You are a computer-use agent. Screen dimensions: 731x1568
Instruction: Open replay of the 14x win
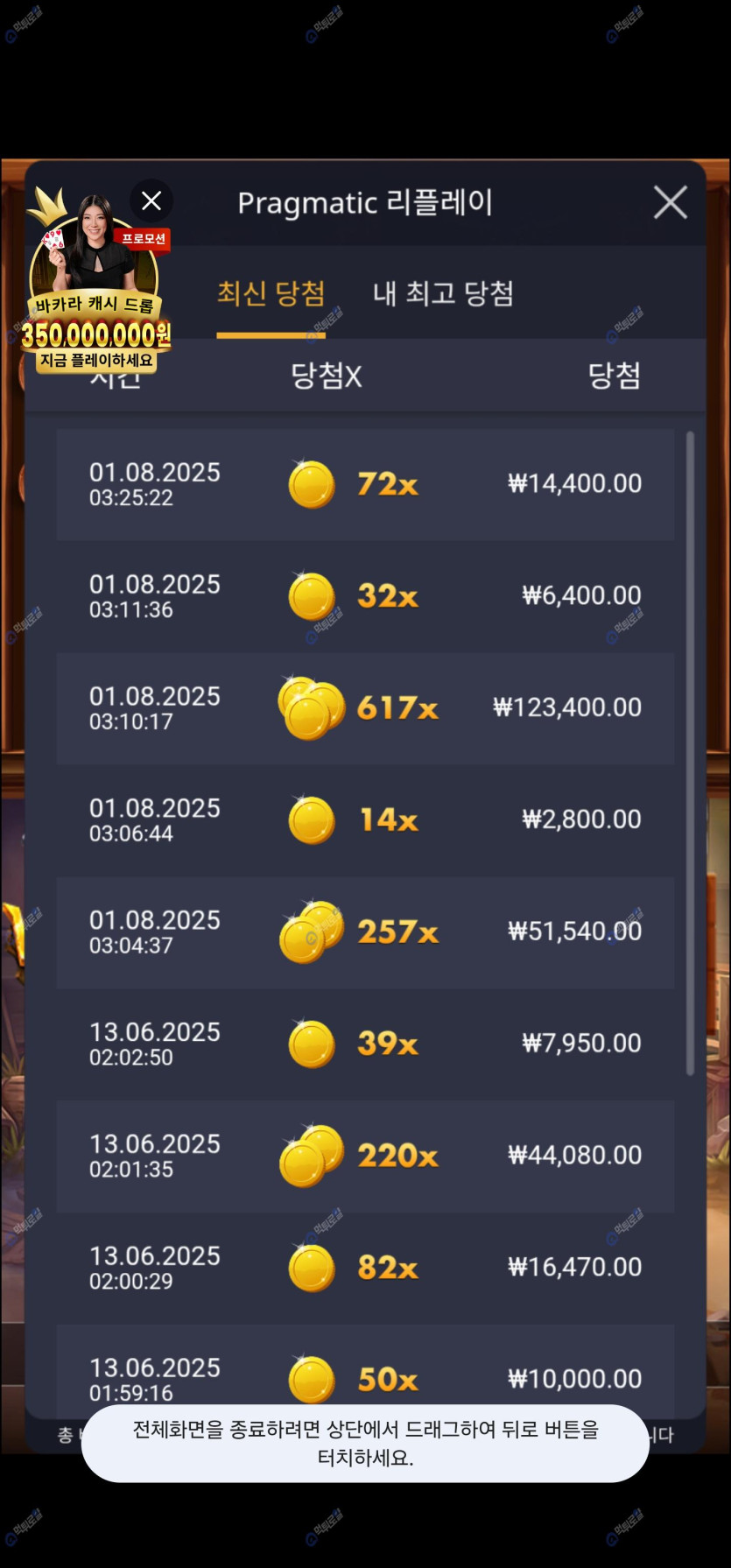point(365,820)
